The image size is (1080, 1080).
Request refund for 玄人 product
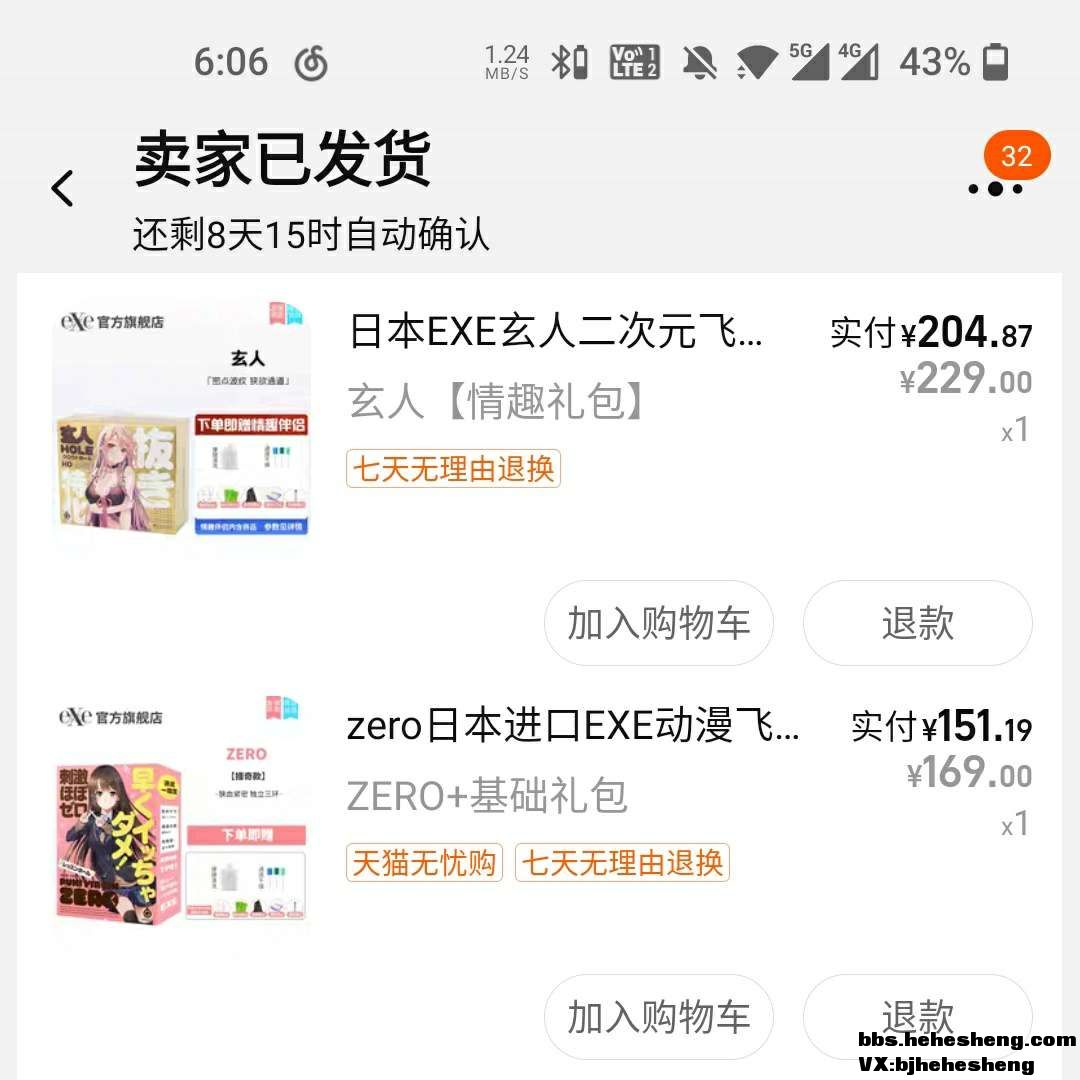[917, 623]
